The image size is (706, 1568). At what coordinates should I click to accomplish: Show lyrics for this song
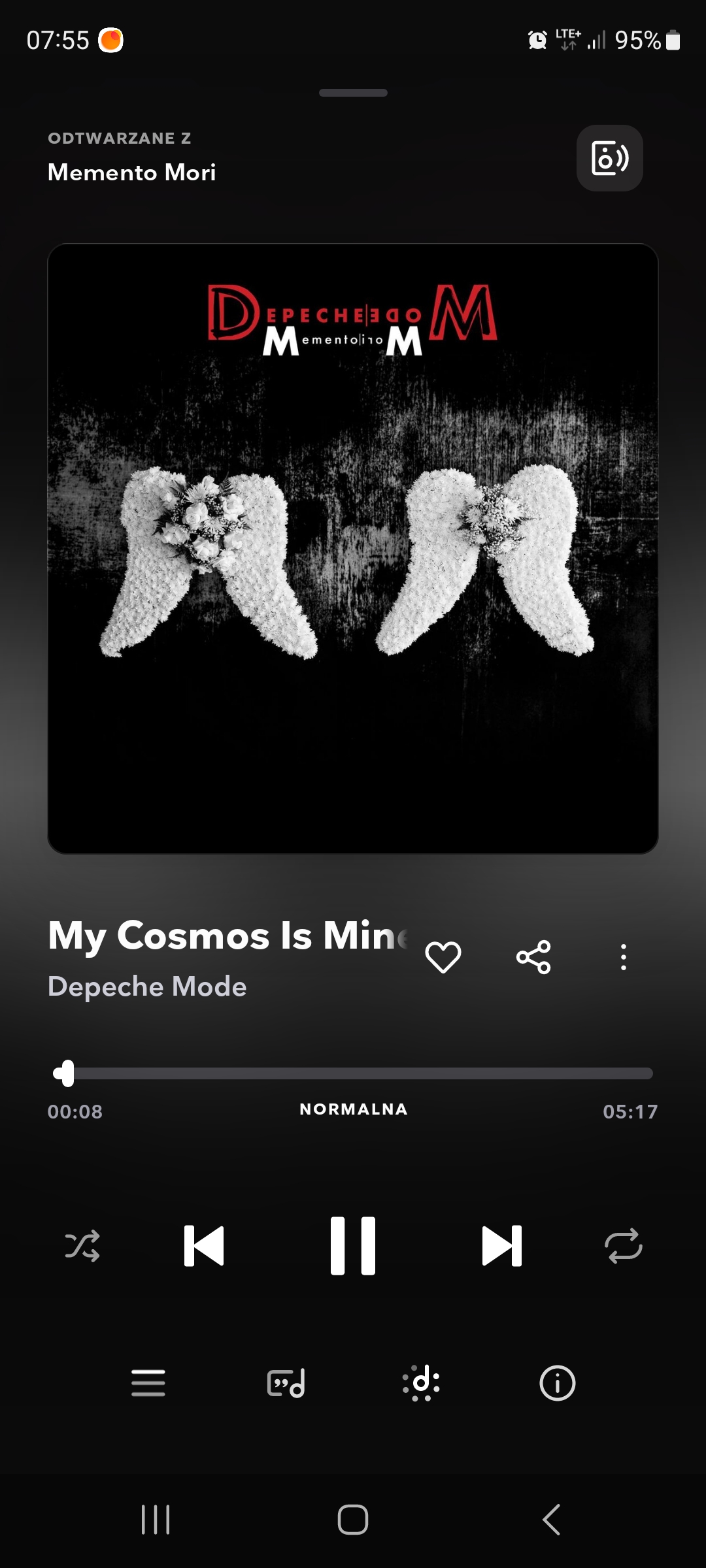coord(286,1383)
